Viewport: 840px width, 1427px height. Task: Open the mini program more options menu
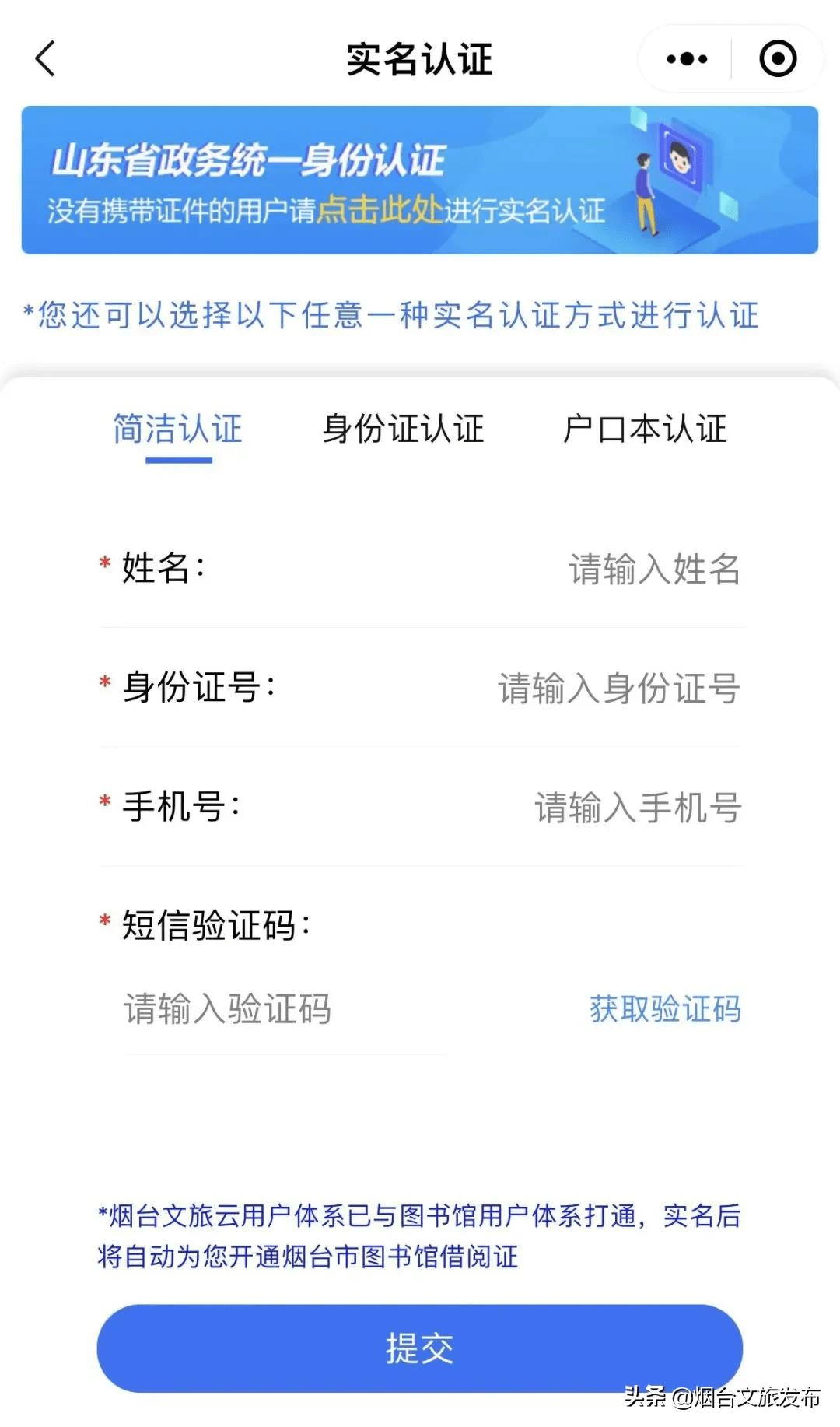687,59
